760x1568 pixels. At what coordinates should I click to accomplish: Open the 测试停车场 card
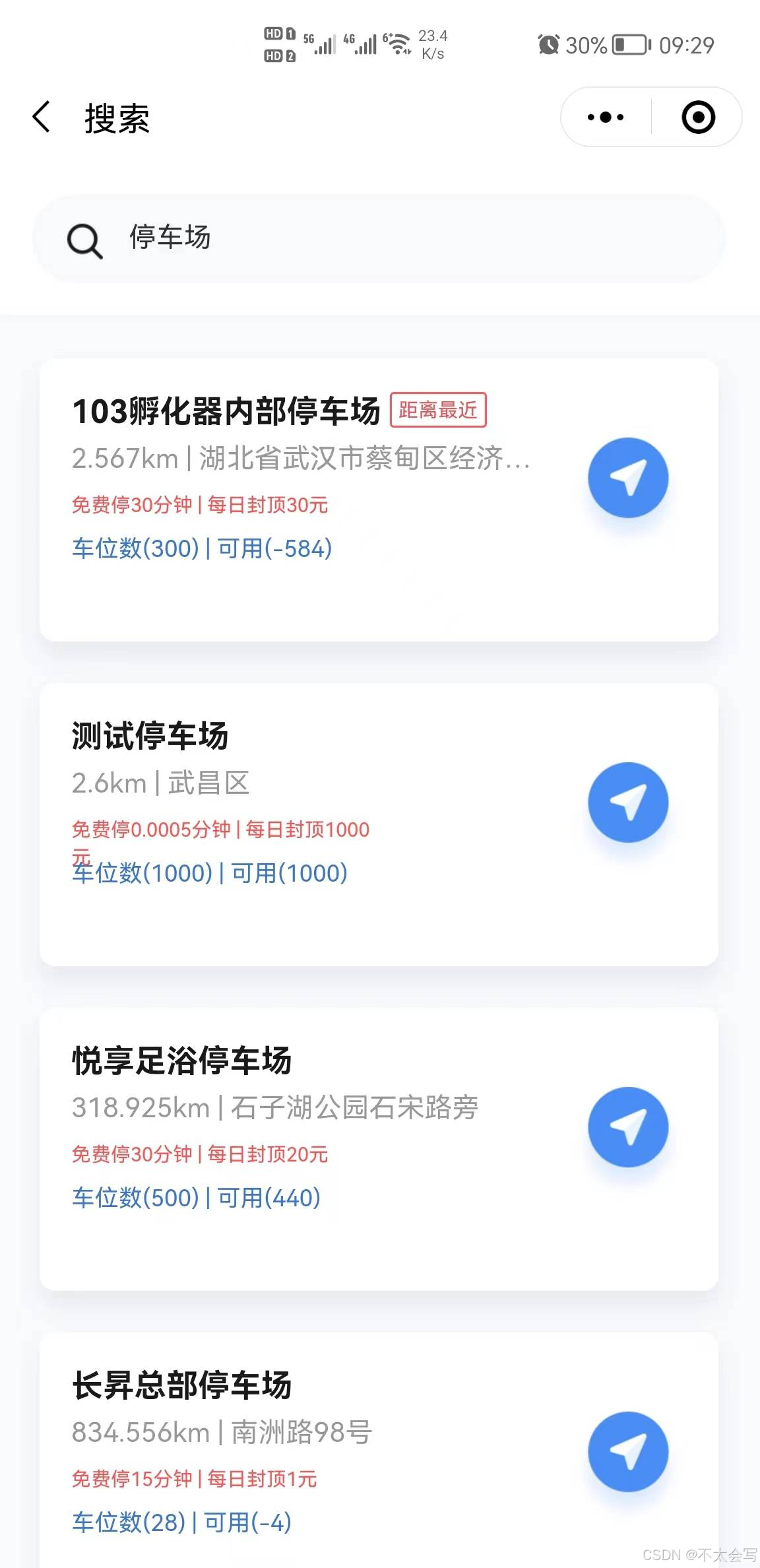coord(150,736)
